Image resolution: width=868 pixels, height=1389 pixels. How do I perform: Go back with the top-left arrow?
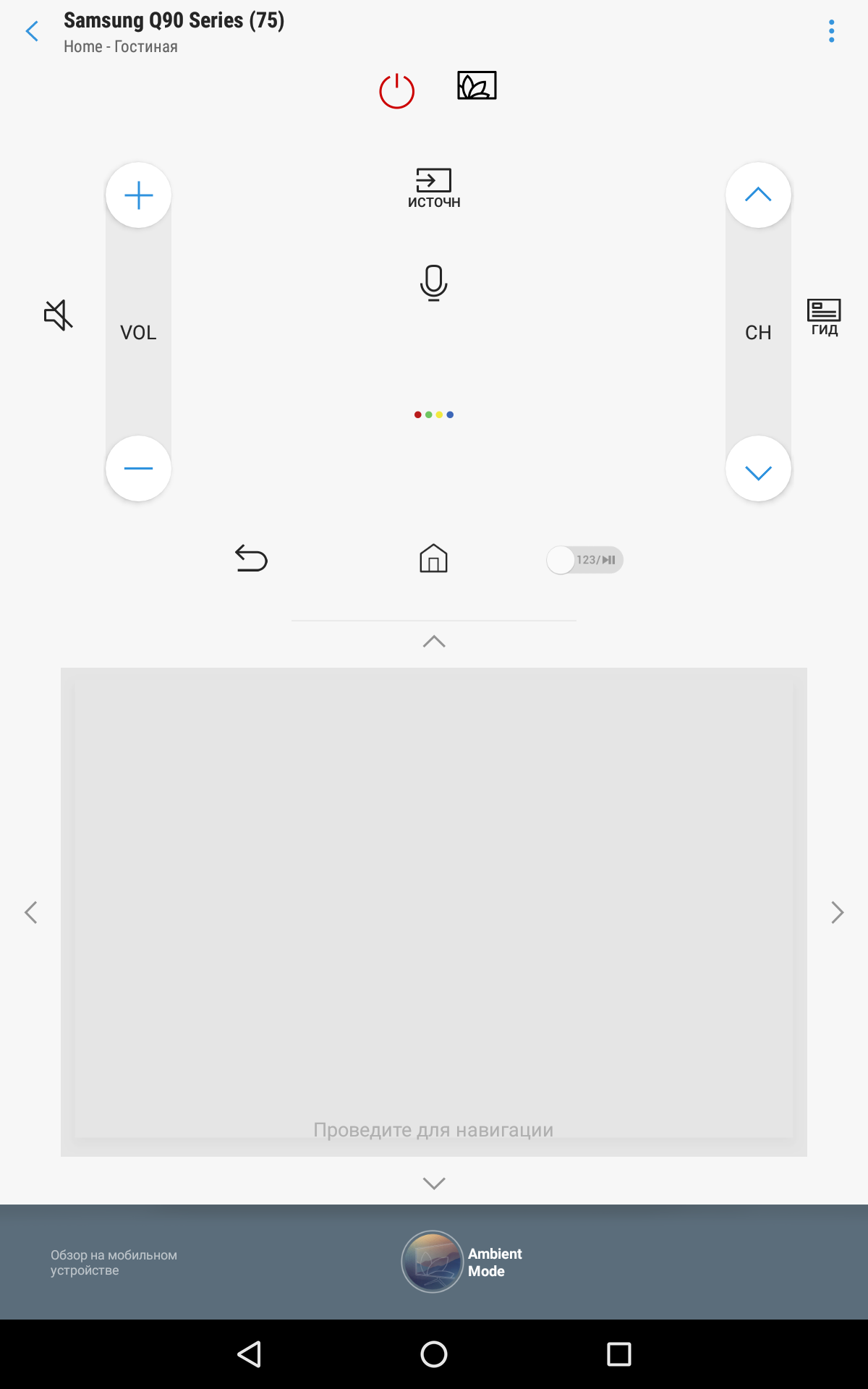pyautogui.click(x=32, y=31)
